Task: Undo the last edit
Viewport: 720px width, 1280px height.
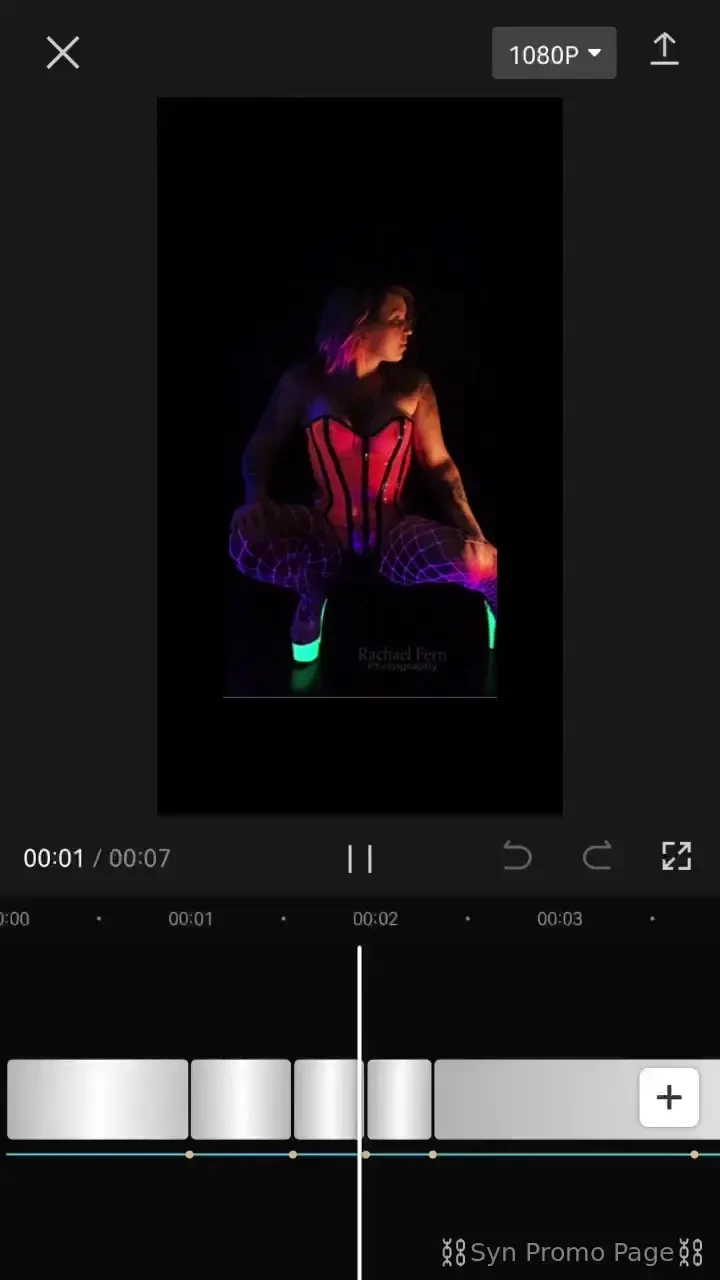Action: [x=517, y=857]
